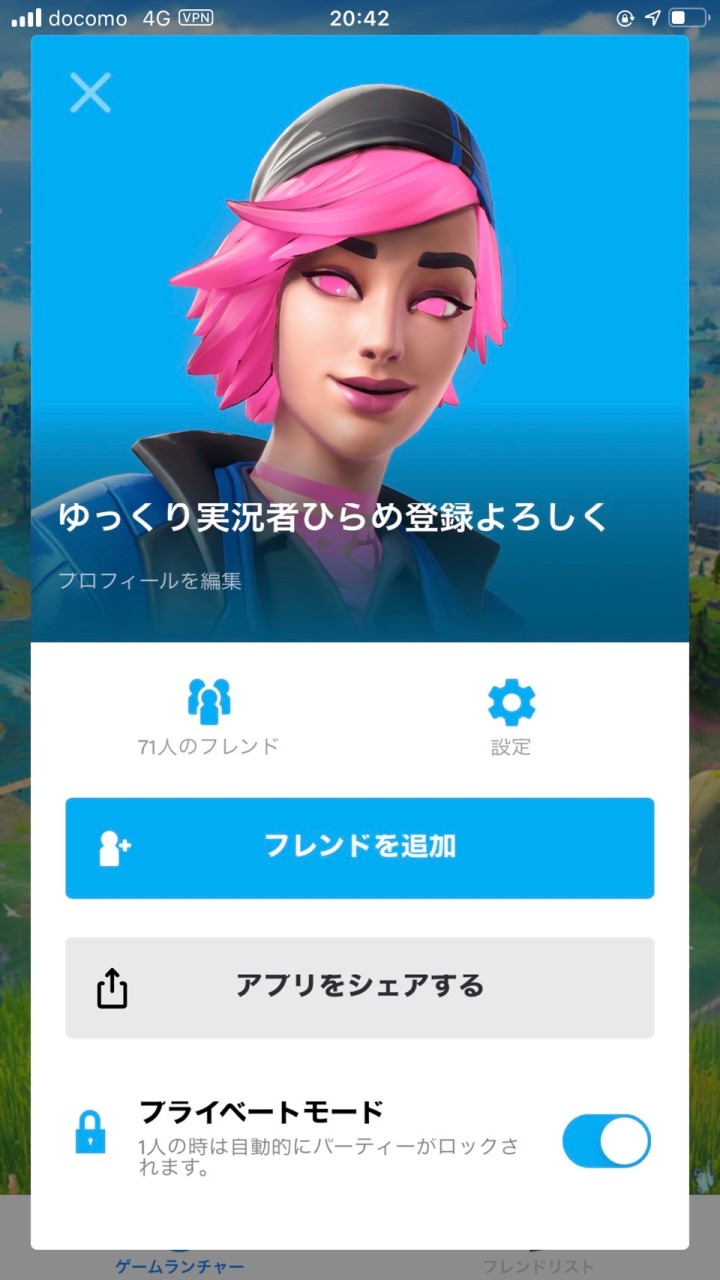
Task: Open the 71人のフレンド friends list
Action: point(209,716)
